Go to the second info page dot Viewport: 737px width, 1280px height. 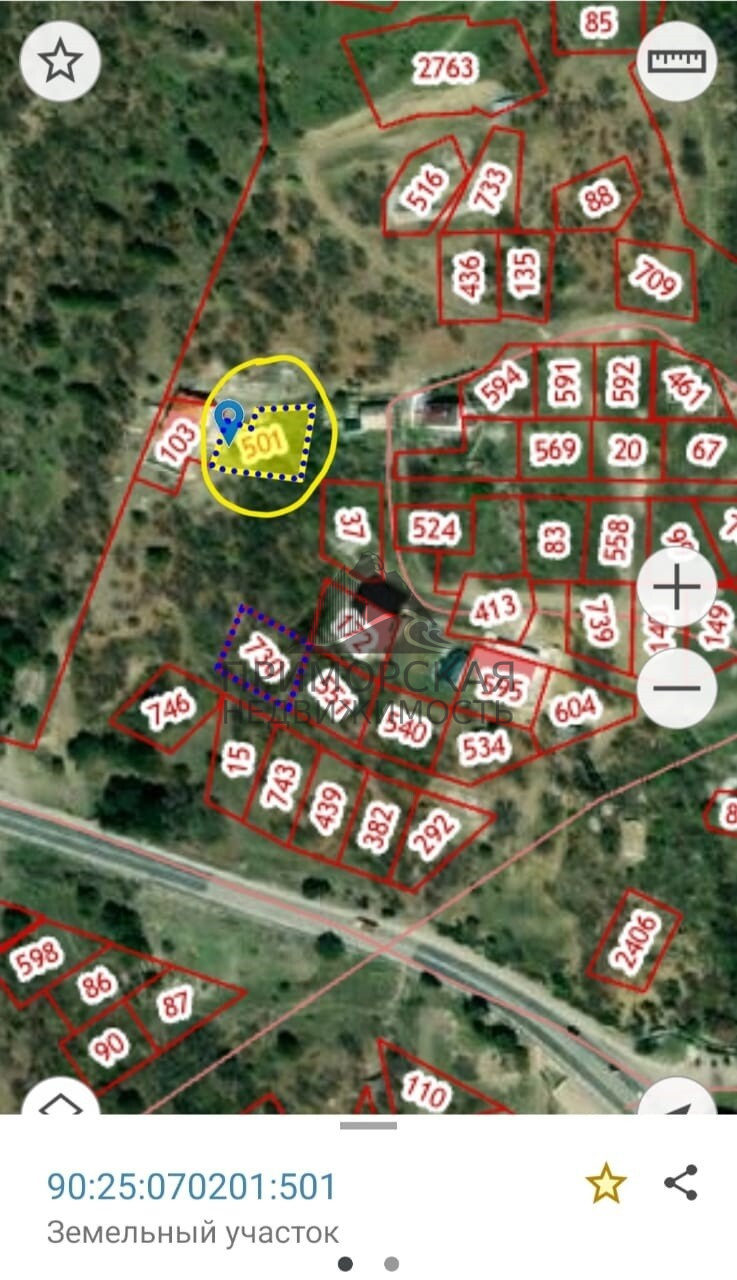point(392,1263)
